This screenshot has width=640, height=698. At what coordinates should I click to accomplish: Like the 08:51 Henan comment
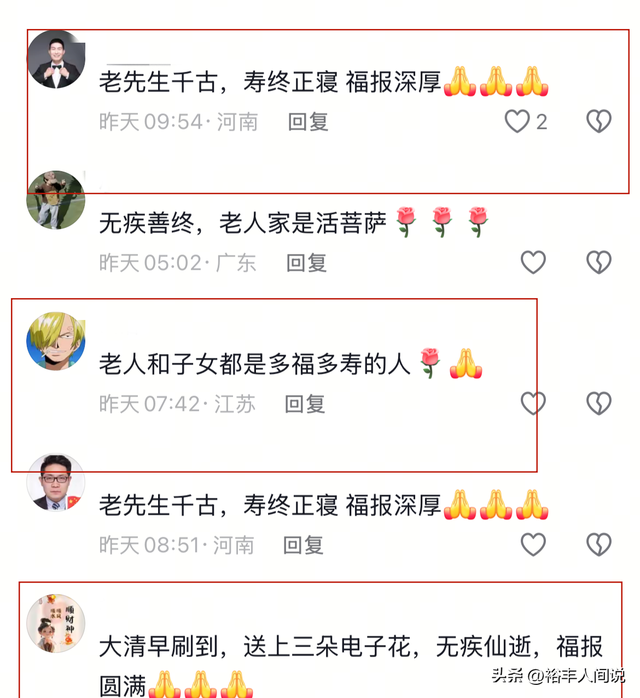(533, 544)
